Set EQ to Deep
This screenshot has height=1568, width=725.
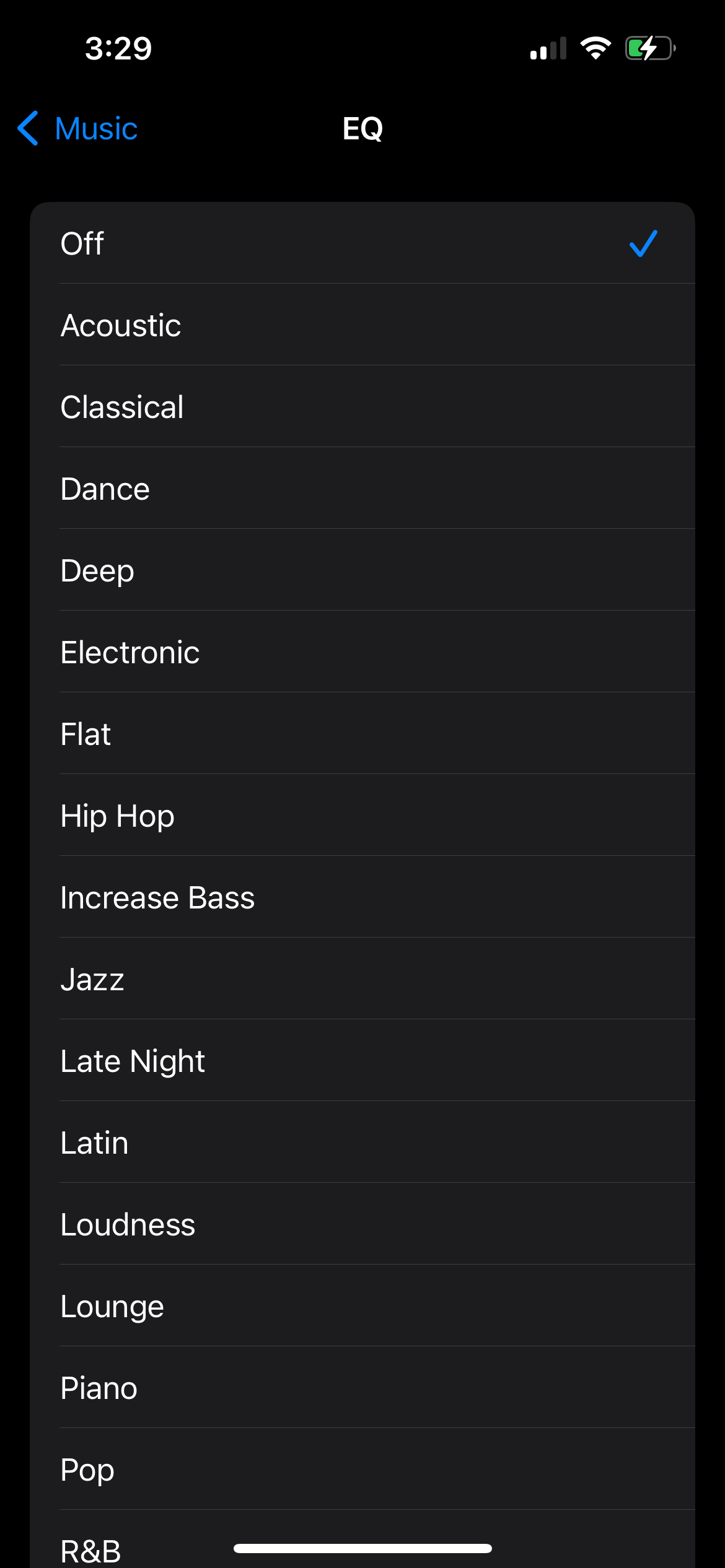click(362, 570)
